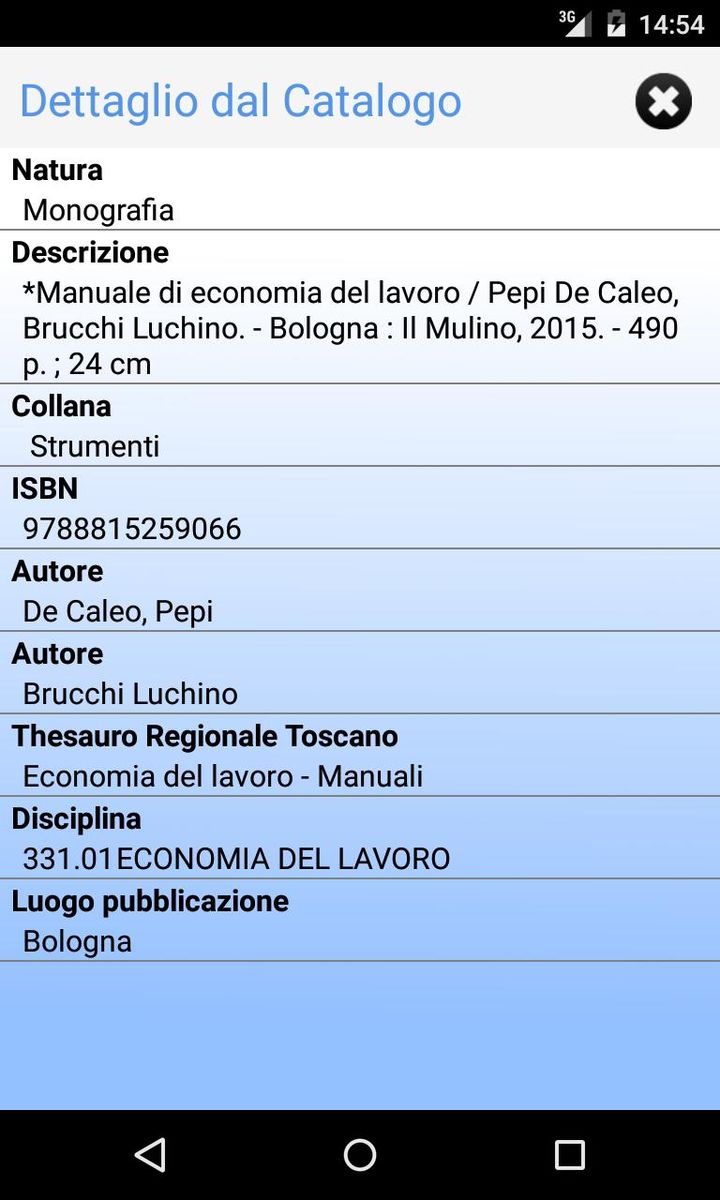This screenshot has height=1200, width=720.
Task: Close the Dettaglio dal Catalogo screen
Action: tap(663, 101)
